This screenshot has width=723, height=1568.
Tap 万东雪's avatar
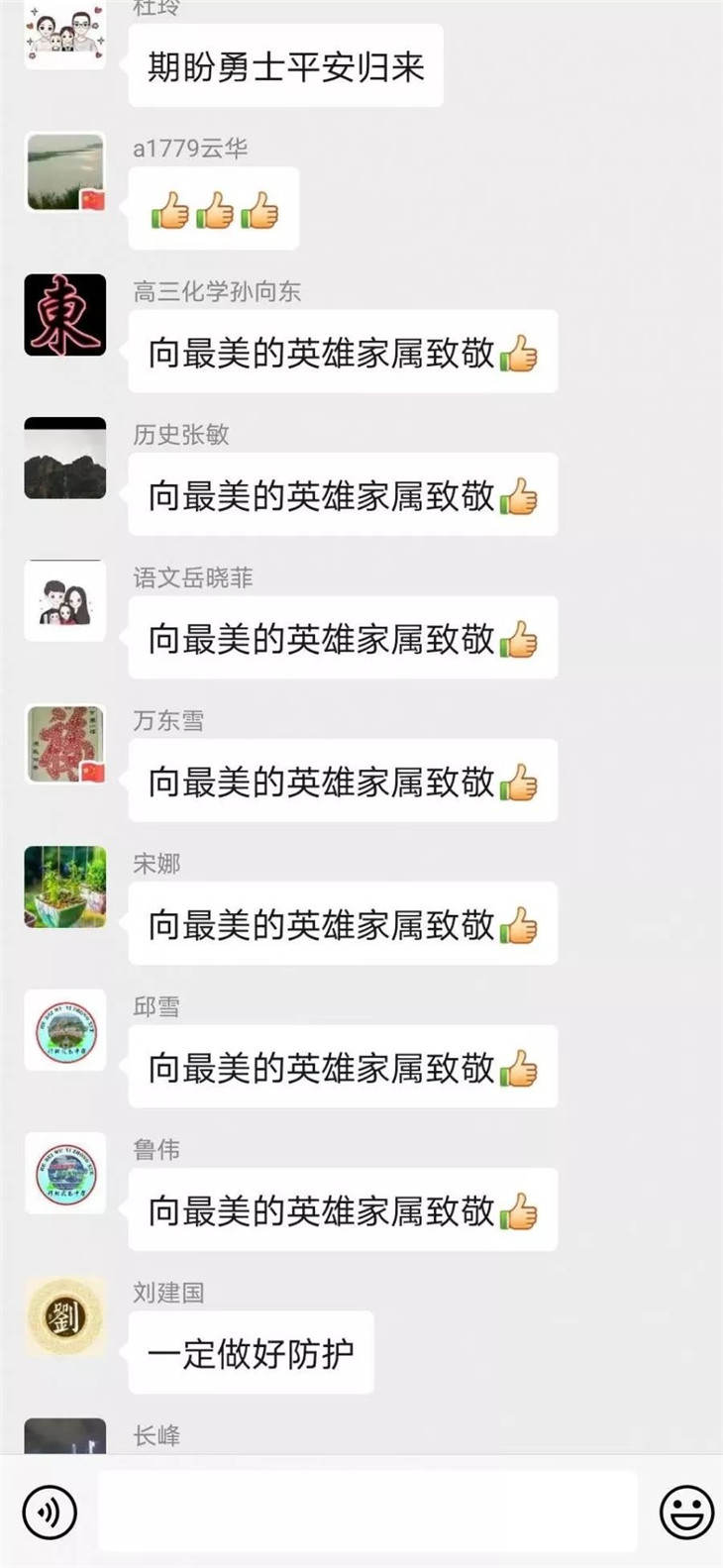[x=65, y=744]
